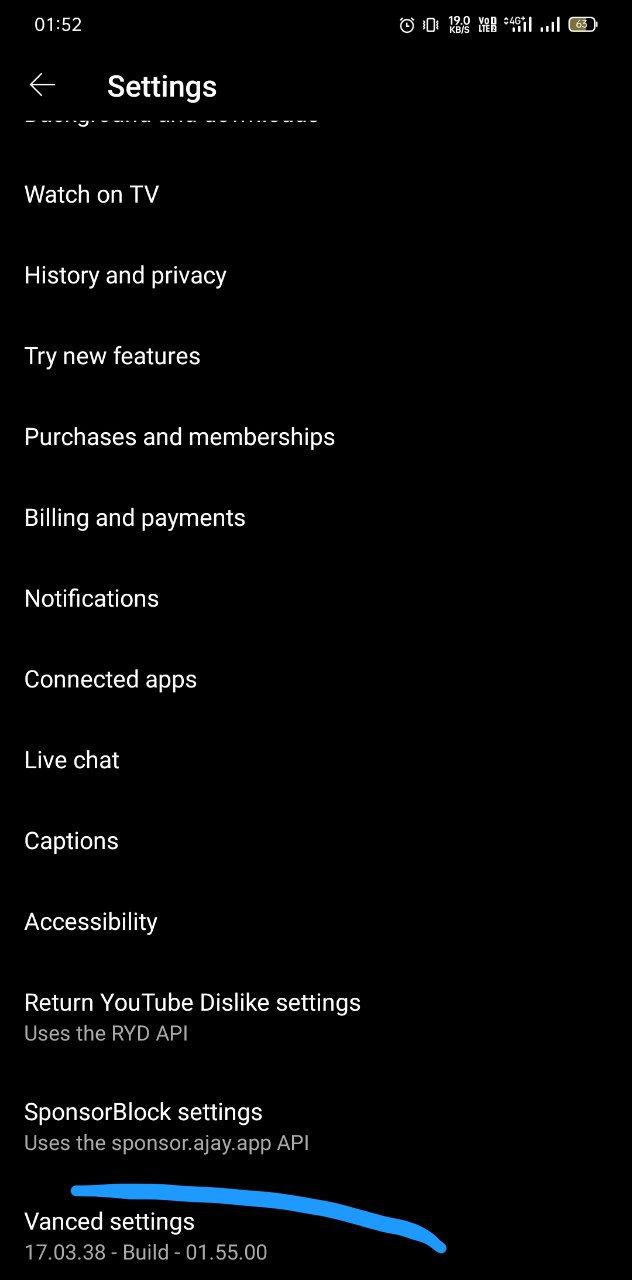This screenshot has height=1280, width=632.
Task: Open Accessibility options
Action: [x=316, y=922]
